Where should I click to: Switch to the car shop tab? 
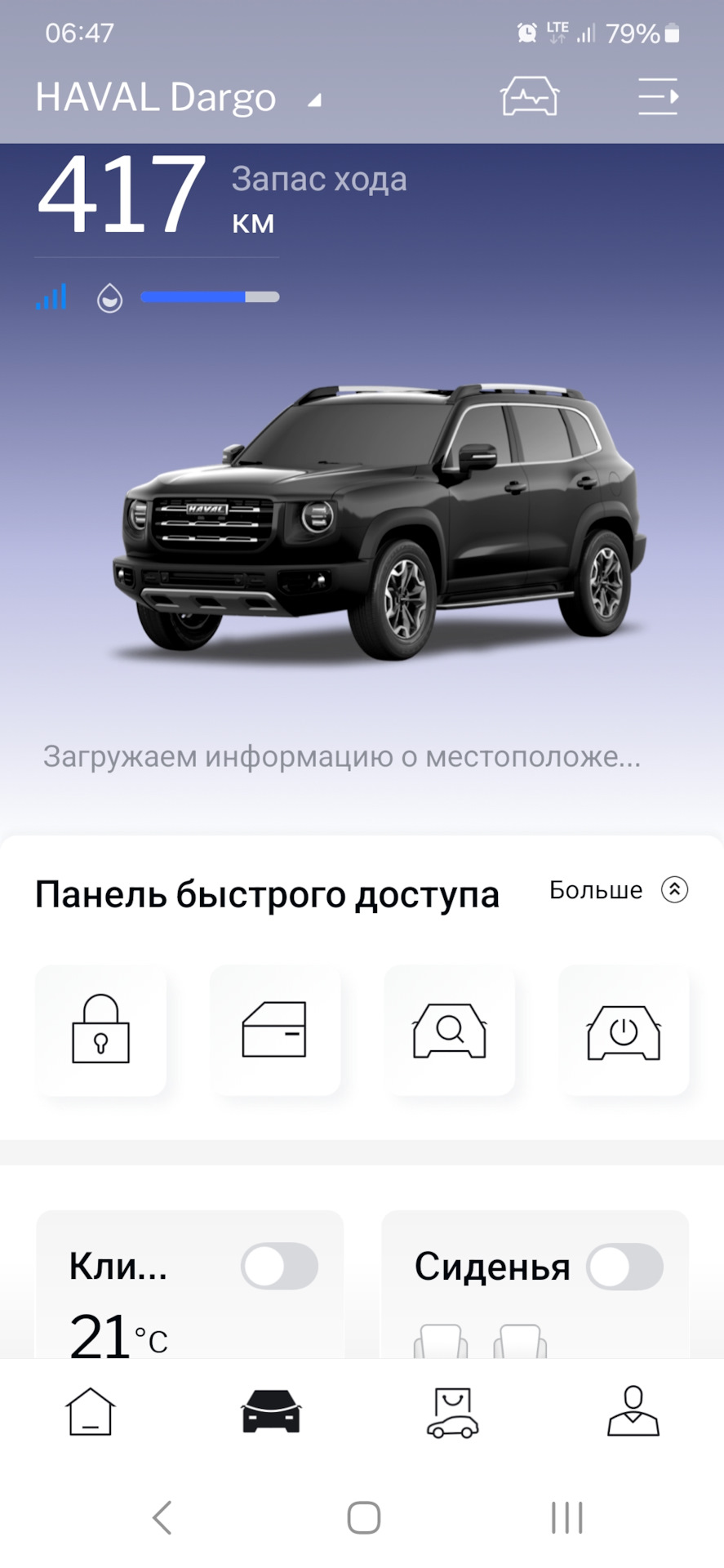tap(452, 1412)
